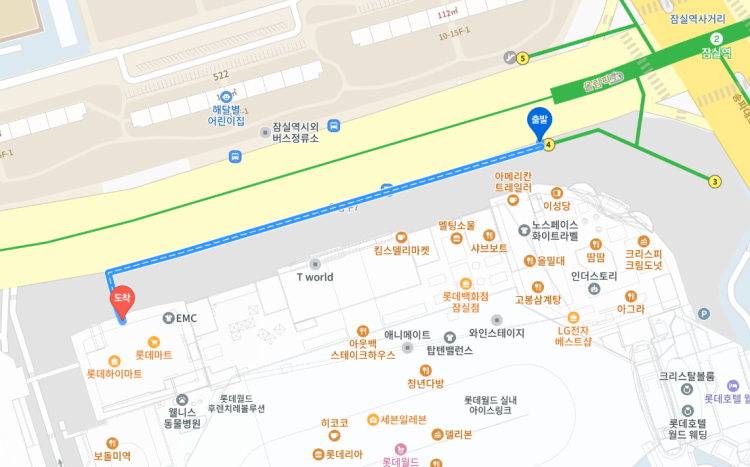Open 킴스델리마켓 restaurant marker
750x467 pixels.
[x=401, y=238]
